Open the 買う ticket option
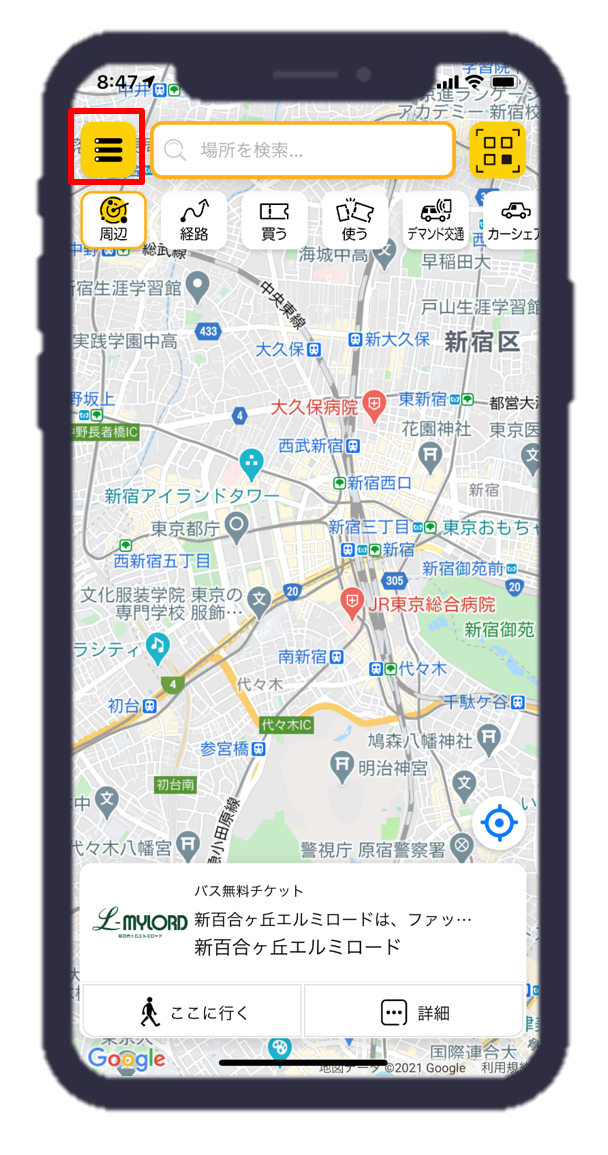 pos(274,220)
